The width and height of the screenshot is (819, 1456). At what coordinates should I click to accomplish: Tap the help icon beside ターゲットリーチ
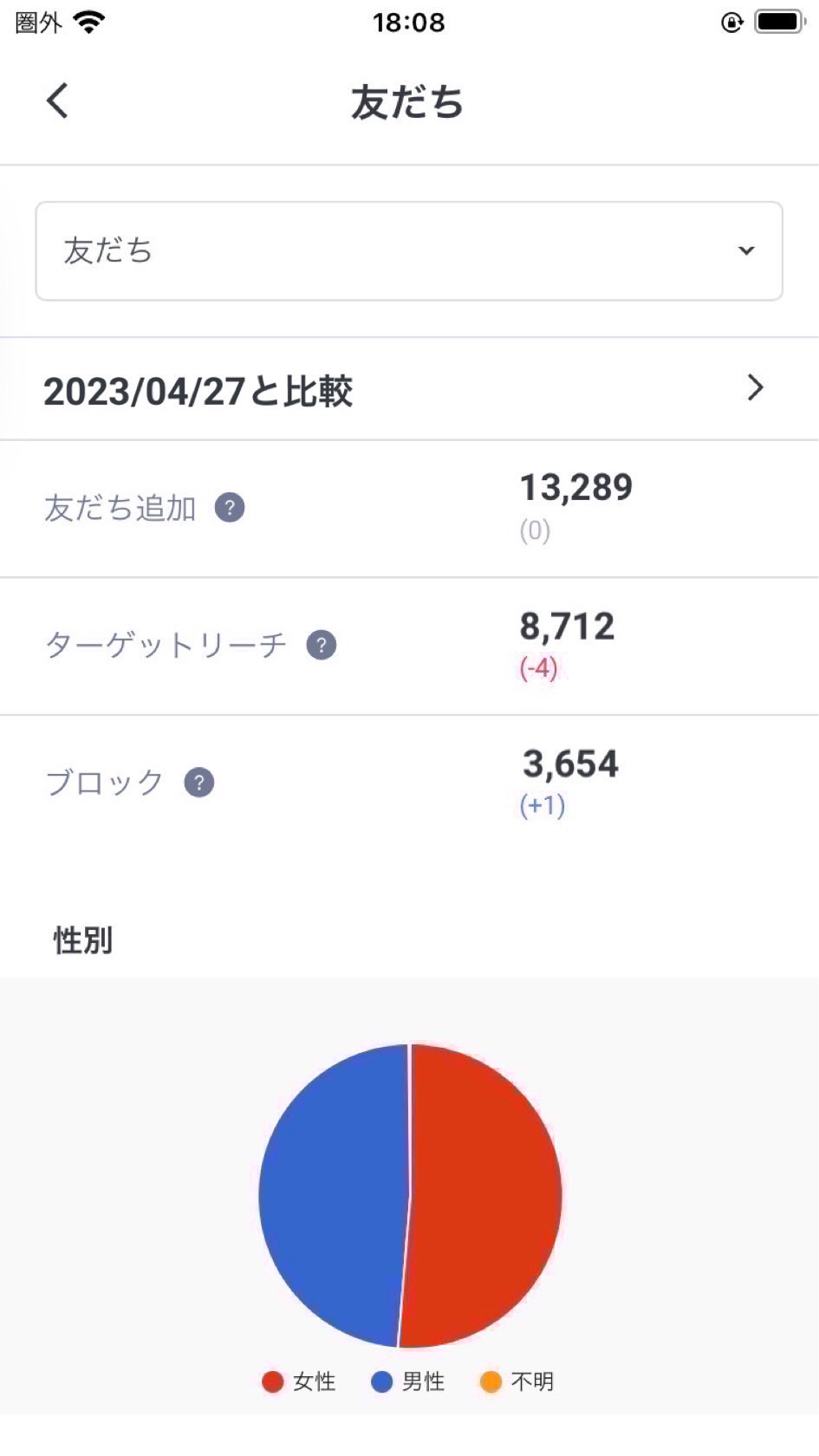pyautogui.click(x=322, y=645)
